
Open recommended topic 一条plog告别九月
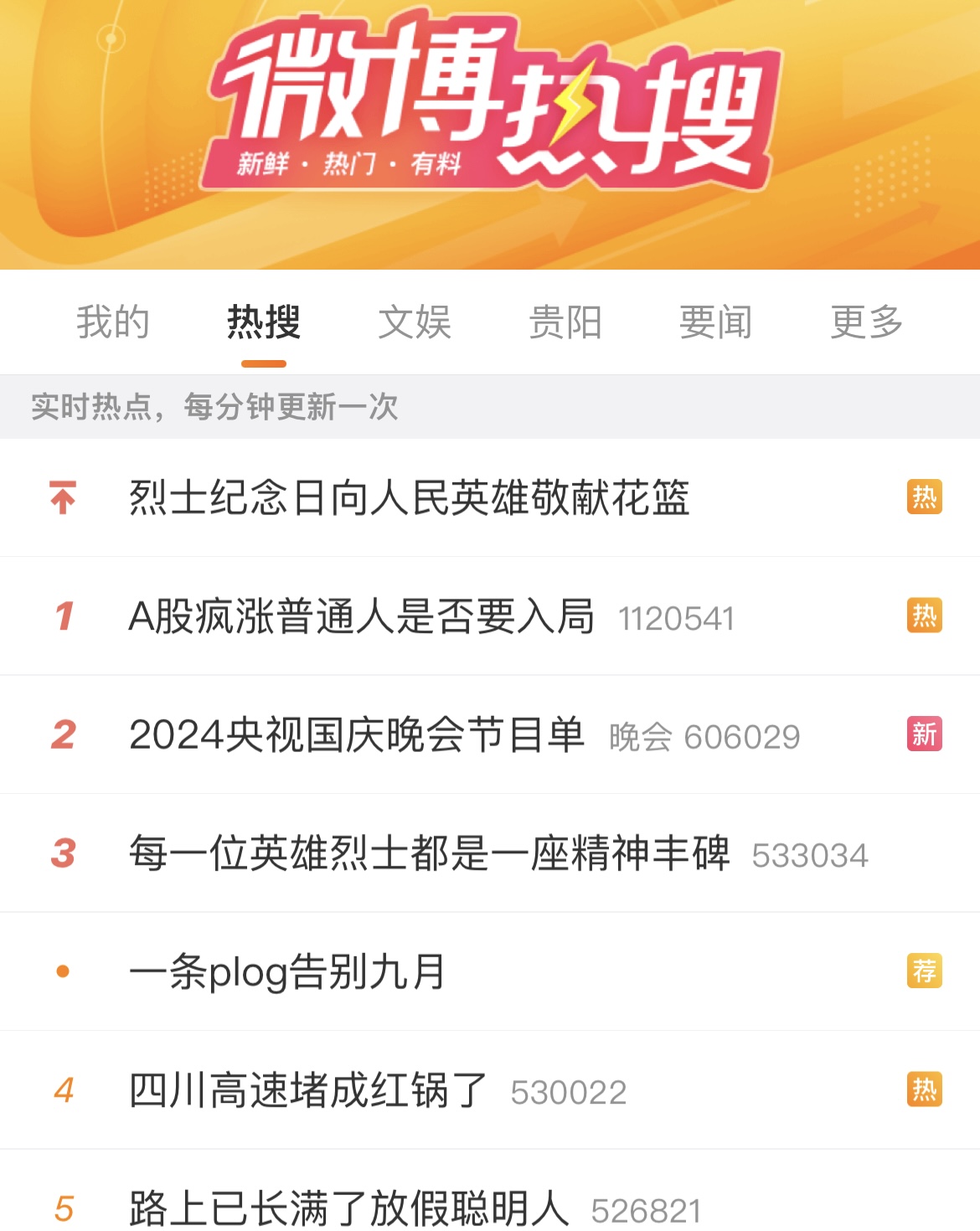286,972
